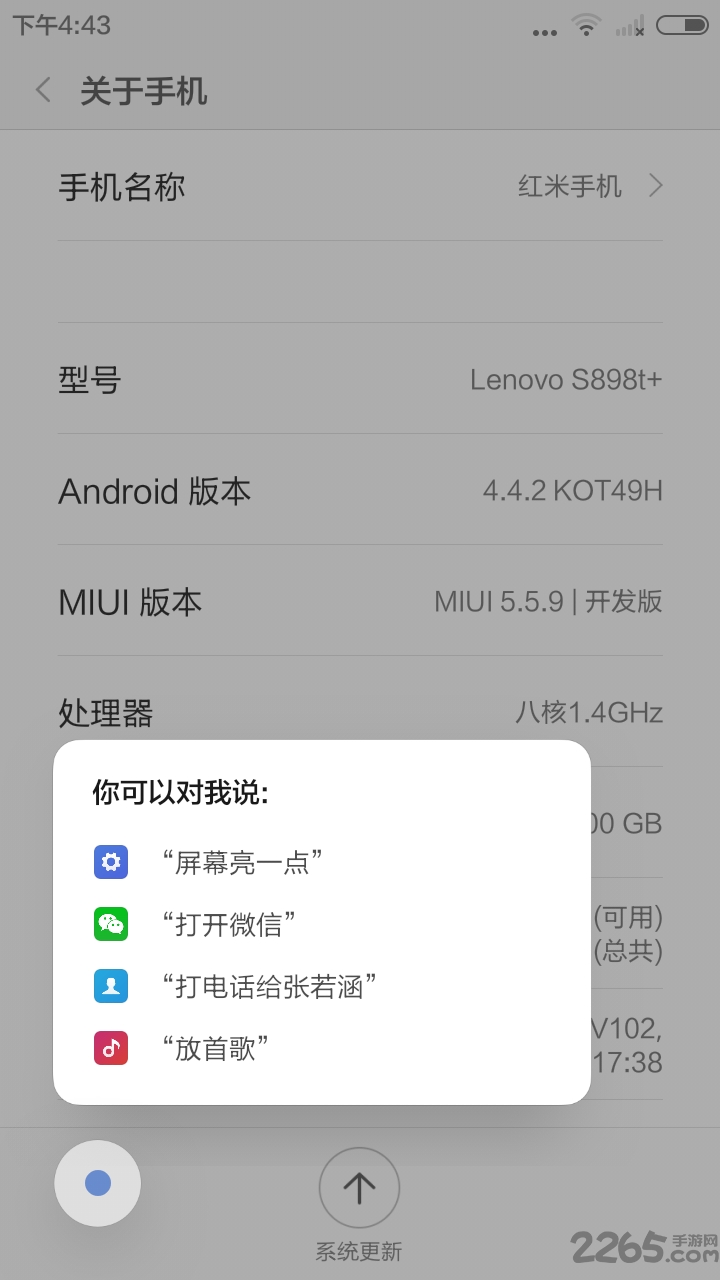This screenshot has width=720, height=1280.
Task: Open the 手机名称 setting row
Action: [x=360, y=187]
